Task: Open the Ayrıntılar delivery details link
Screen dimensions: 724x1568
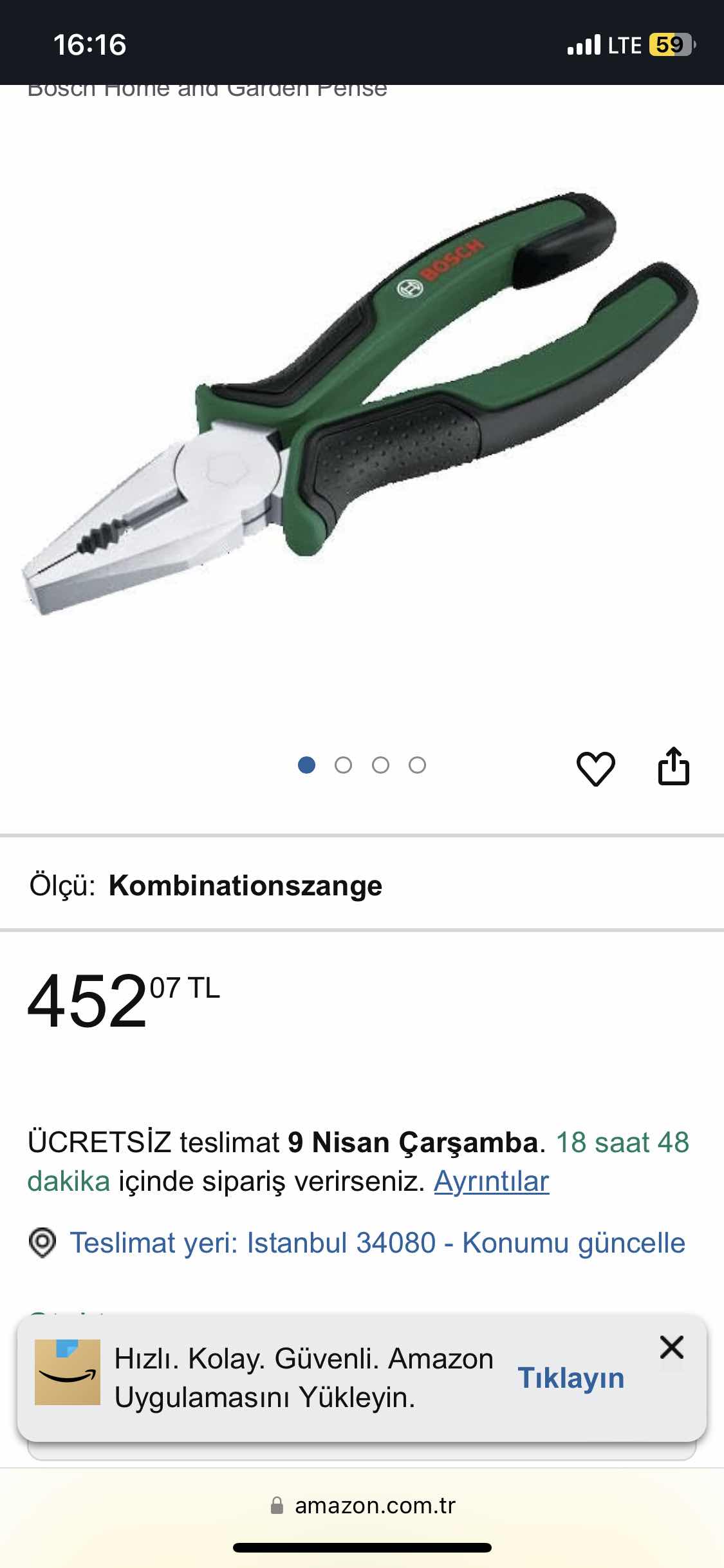Action: (491, 1181)
